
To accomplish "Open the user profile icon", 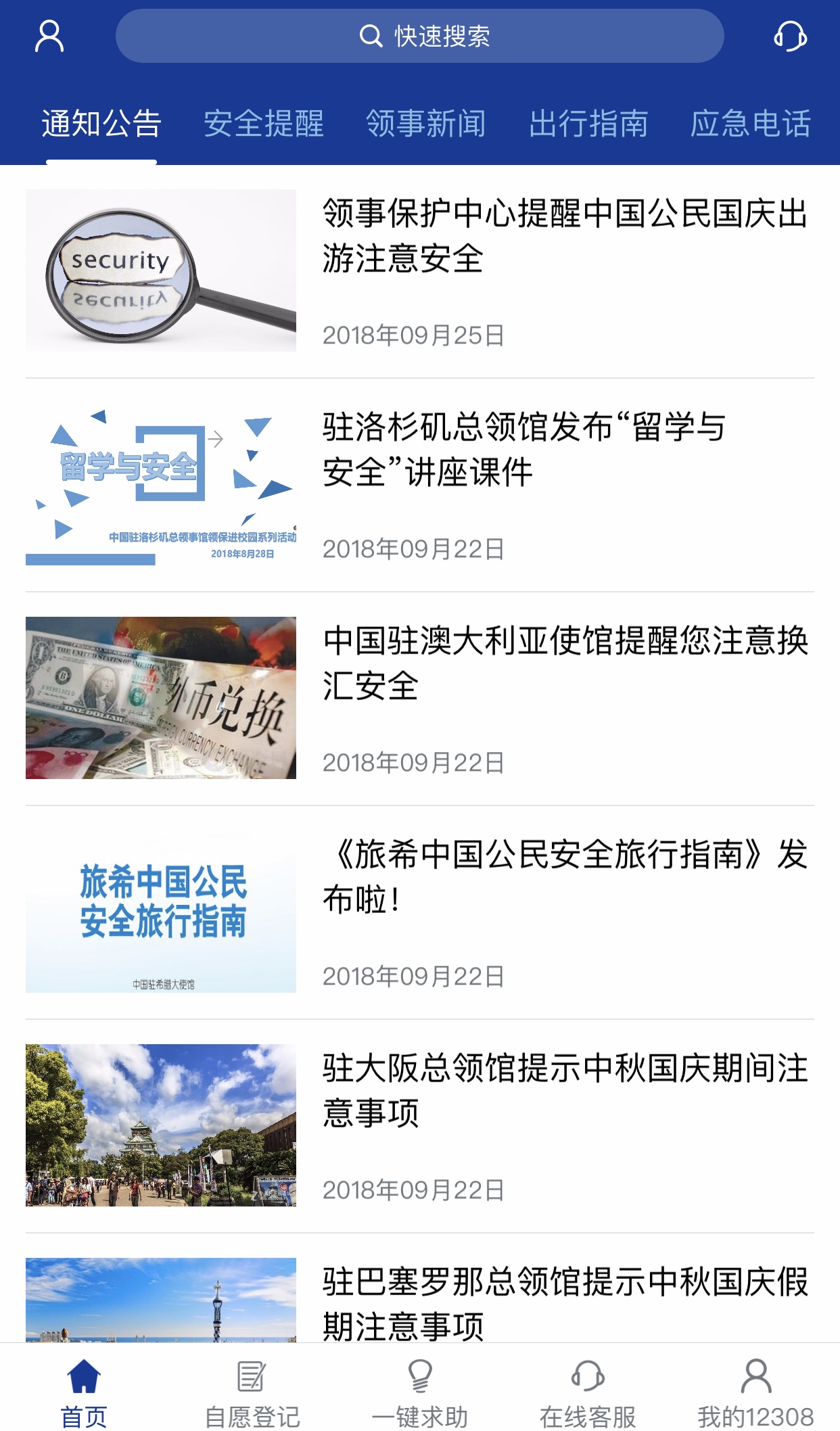I will [x=49, y=36].
